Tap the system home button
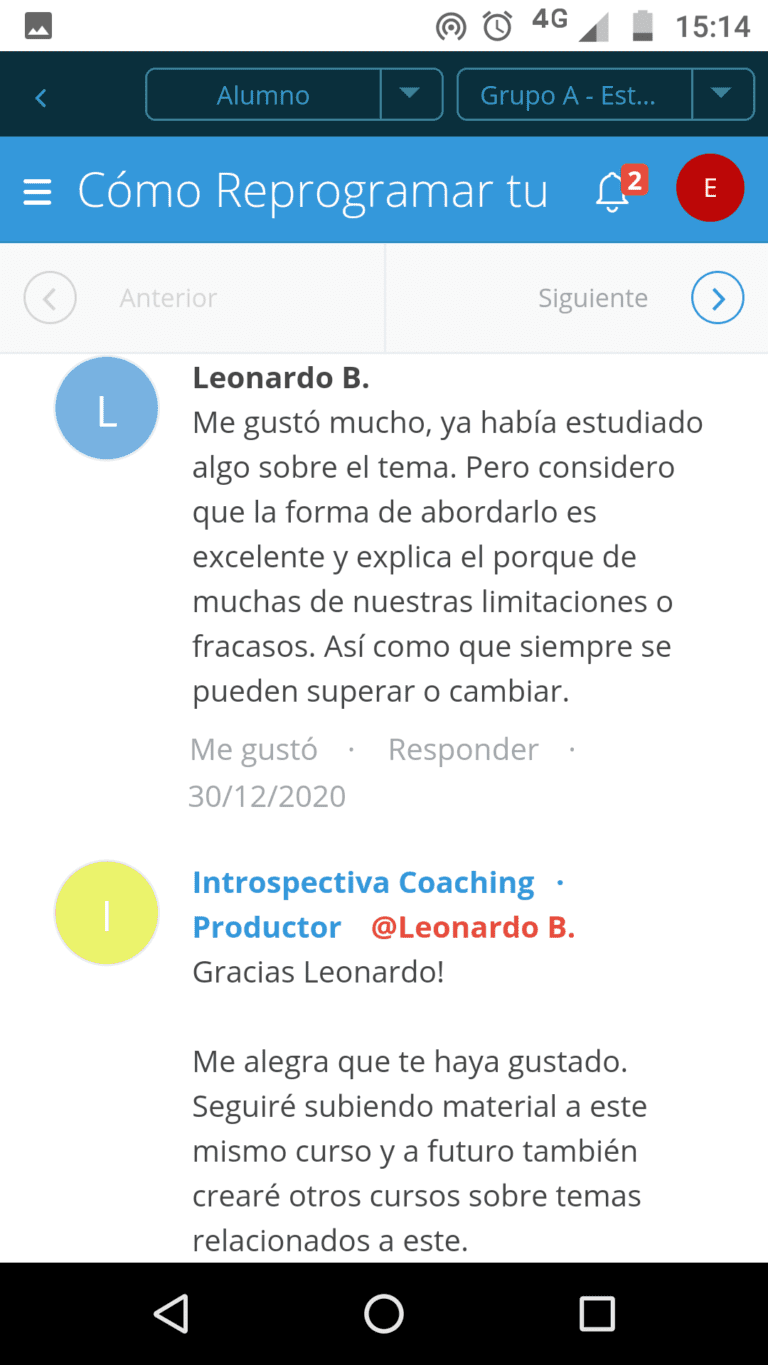 click(x=384, y=1313)
